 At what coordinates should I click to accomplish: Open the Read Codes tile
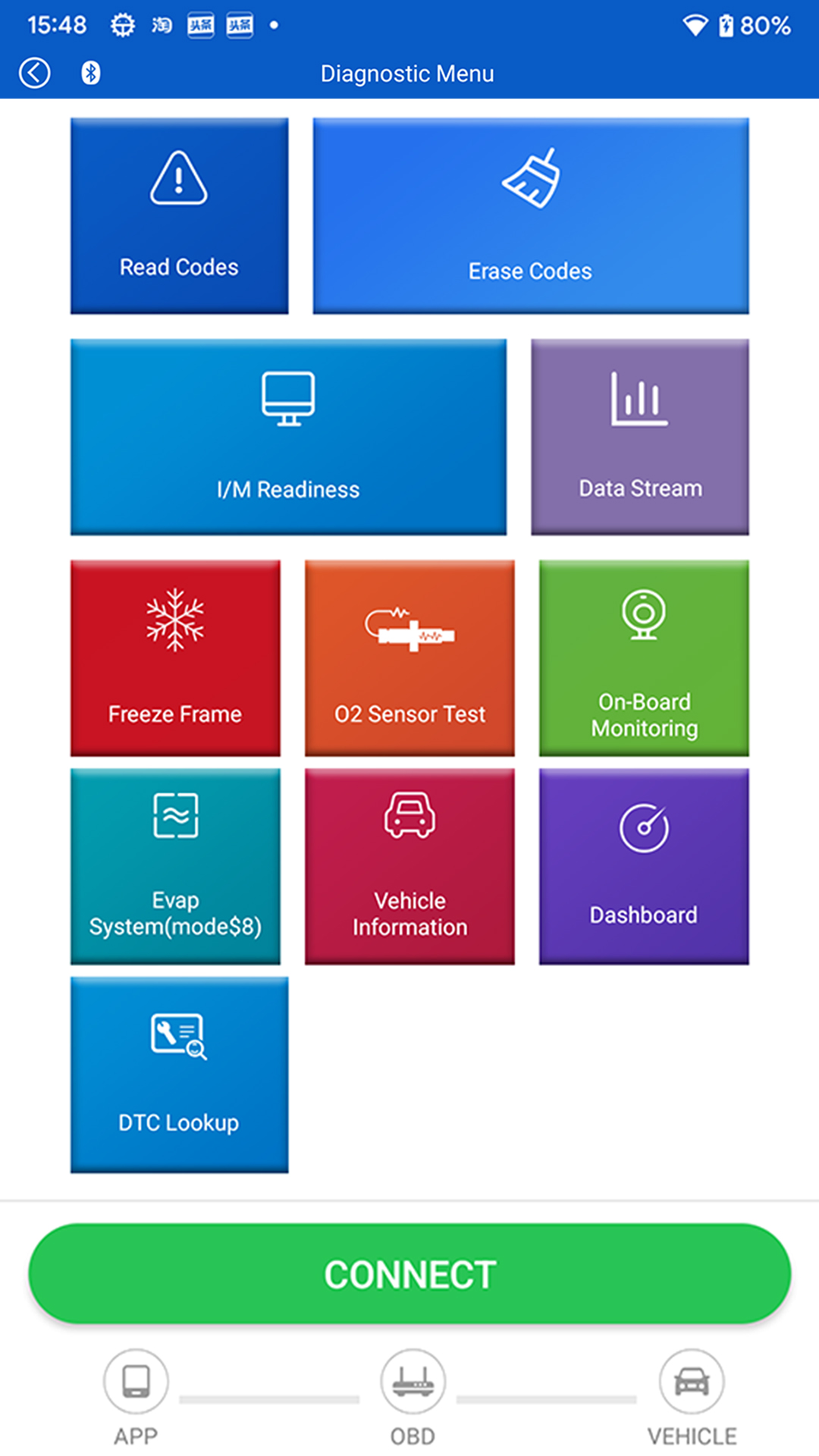[x=179, y=215]
